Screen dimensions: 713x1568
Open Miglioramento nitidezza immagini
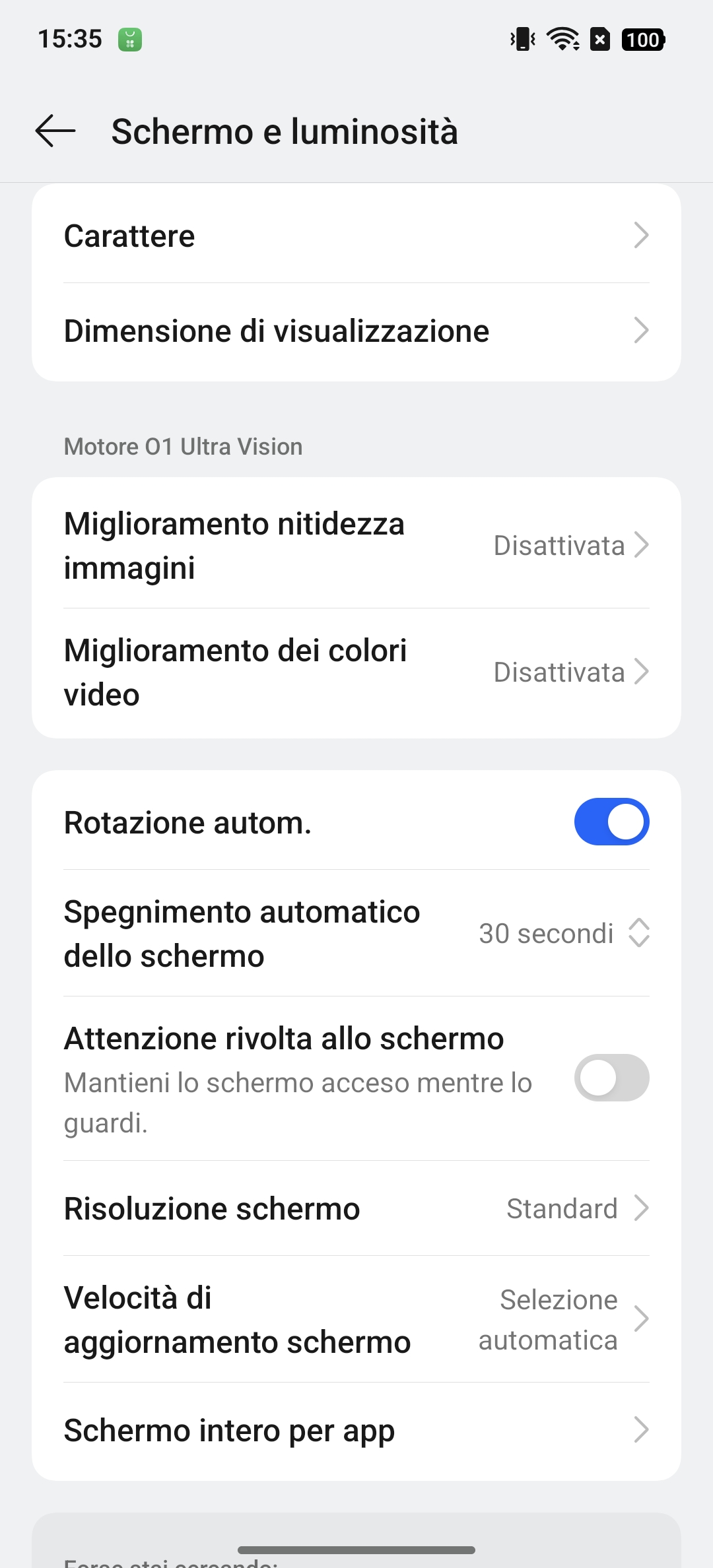(356, 545)
